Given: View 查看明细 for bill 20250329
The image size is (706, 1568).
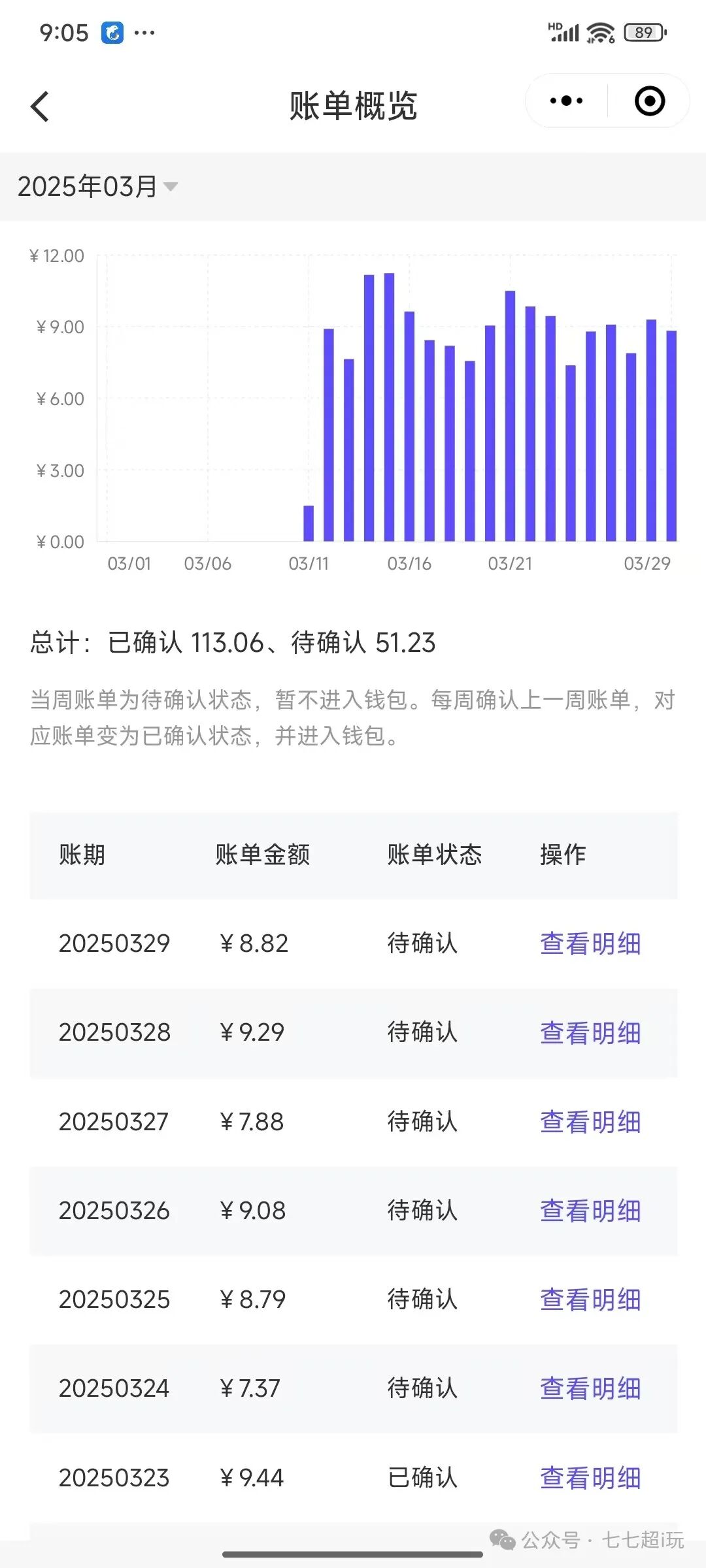Looking at the screenshot, I should [590, 943].
